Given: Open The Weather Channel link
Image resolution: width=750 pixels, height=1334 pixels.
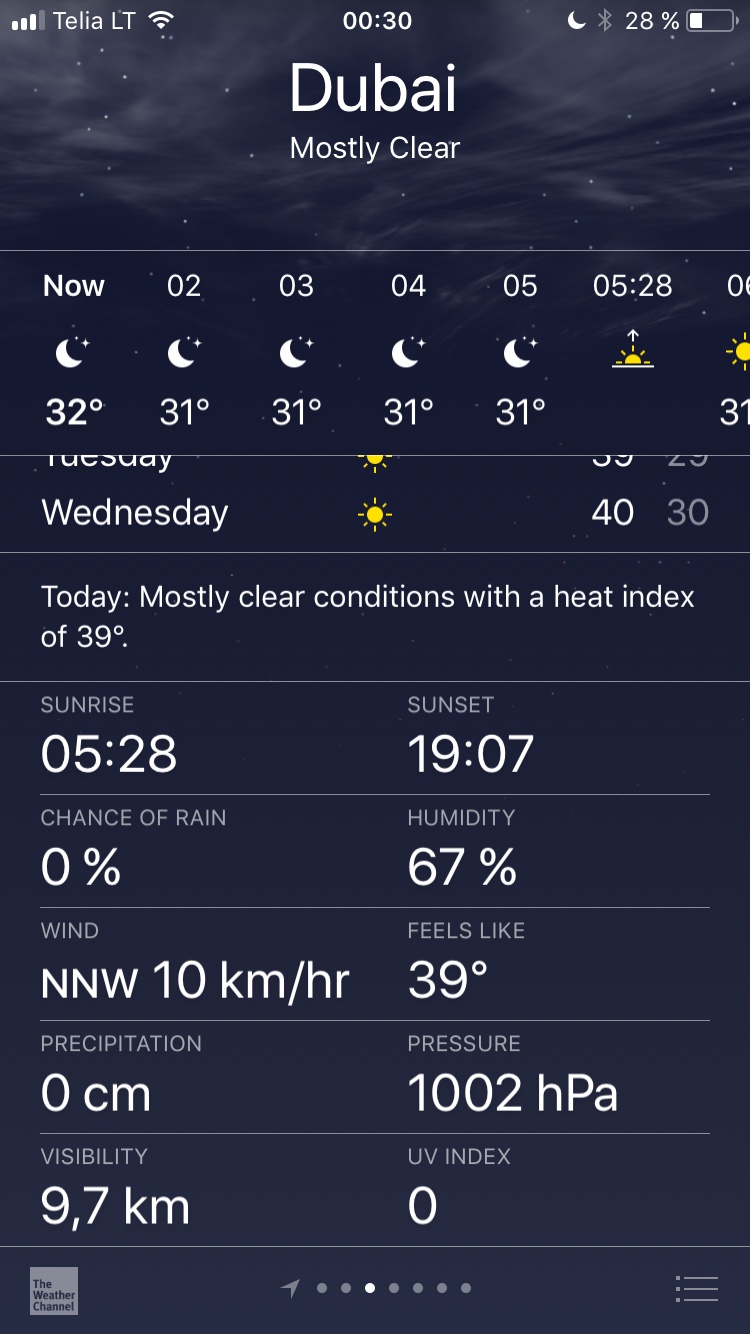Looking at the screenshot, I should point(54,1290).
